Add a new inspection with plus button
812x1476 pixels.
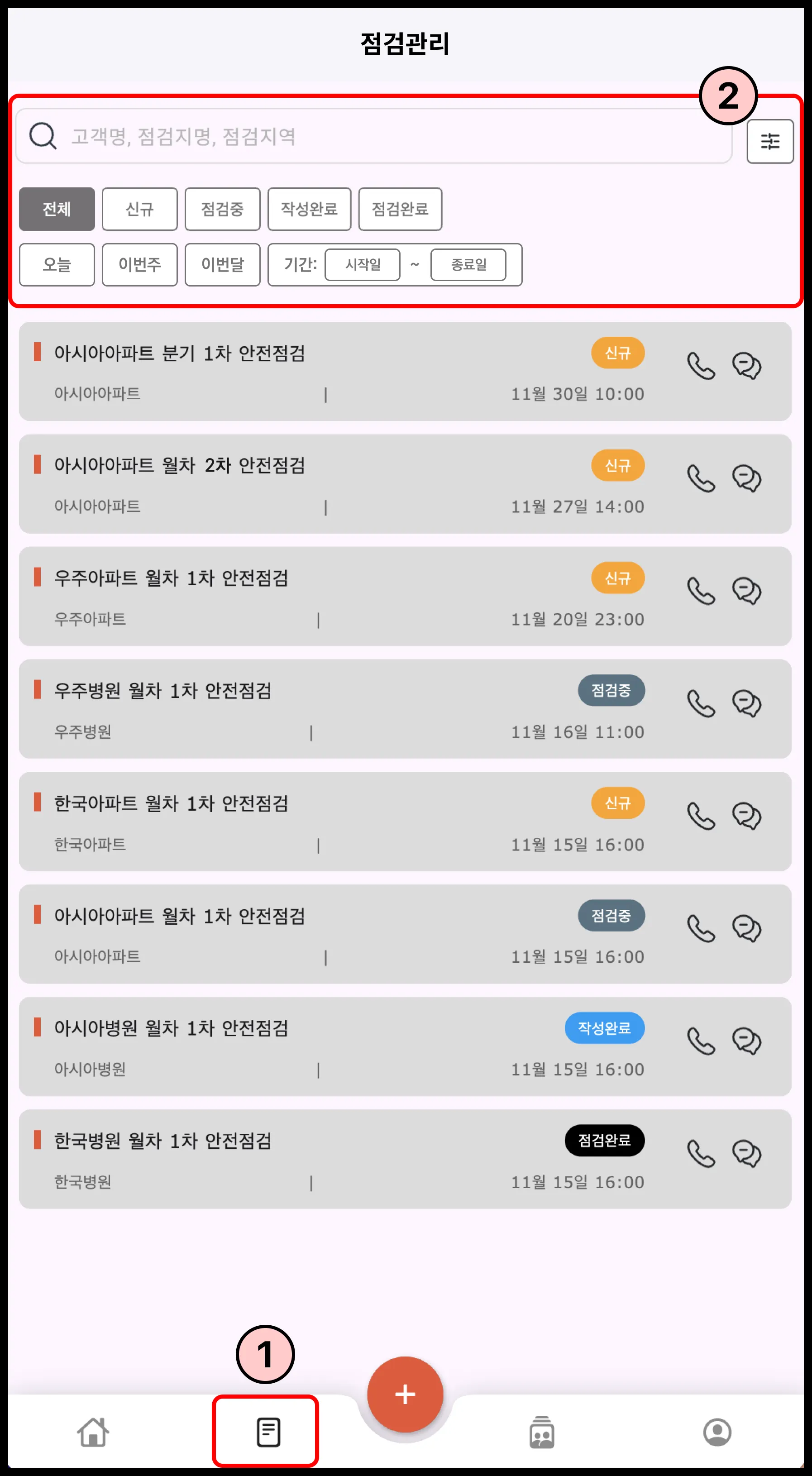click(405, 1394)
